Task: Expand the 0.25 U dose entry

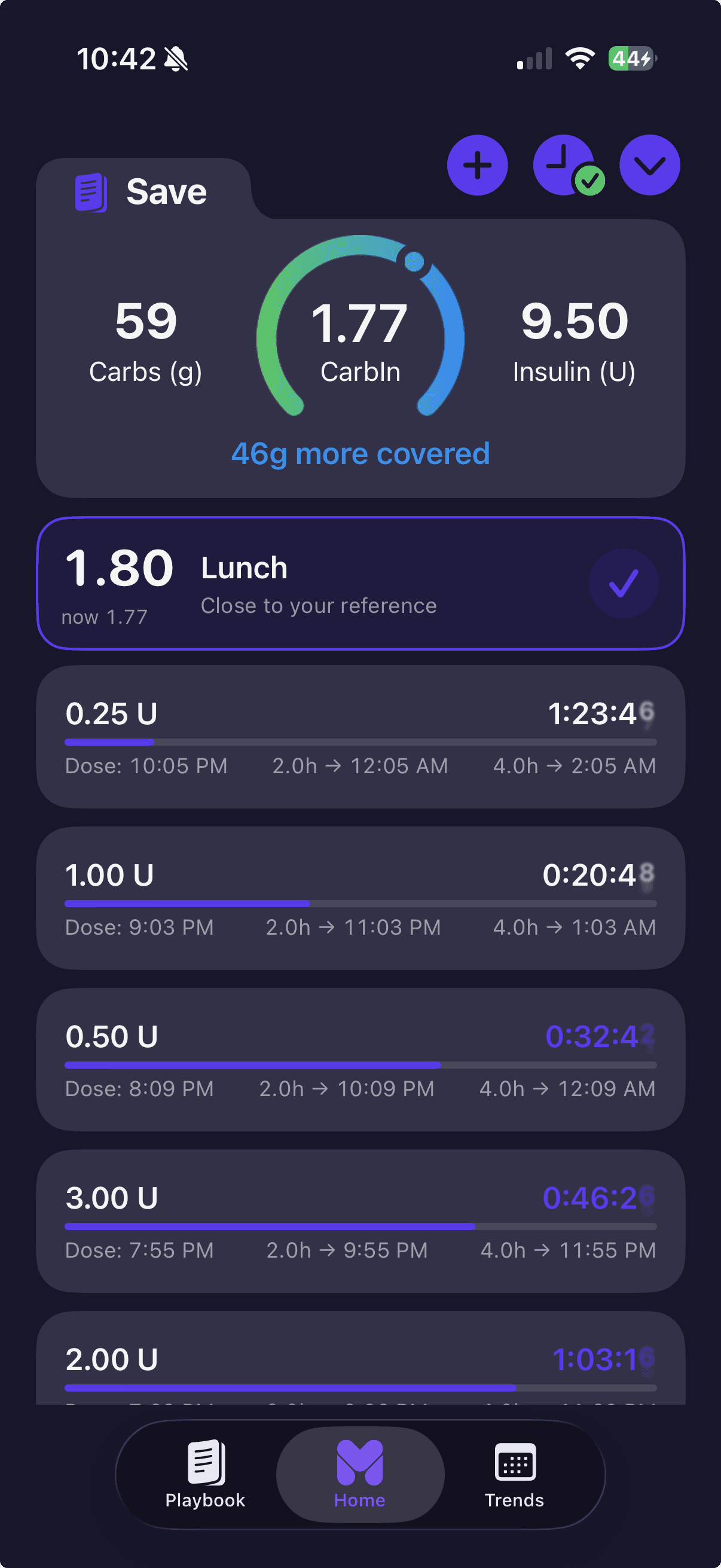Action: pyautogui.click(x=361, y=737)
